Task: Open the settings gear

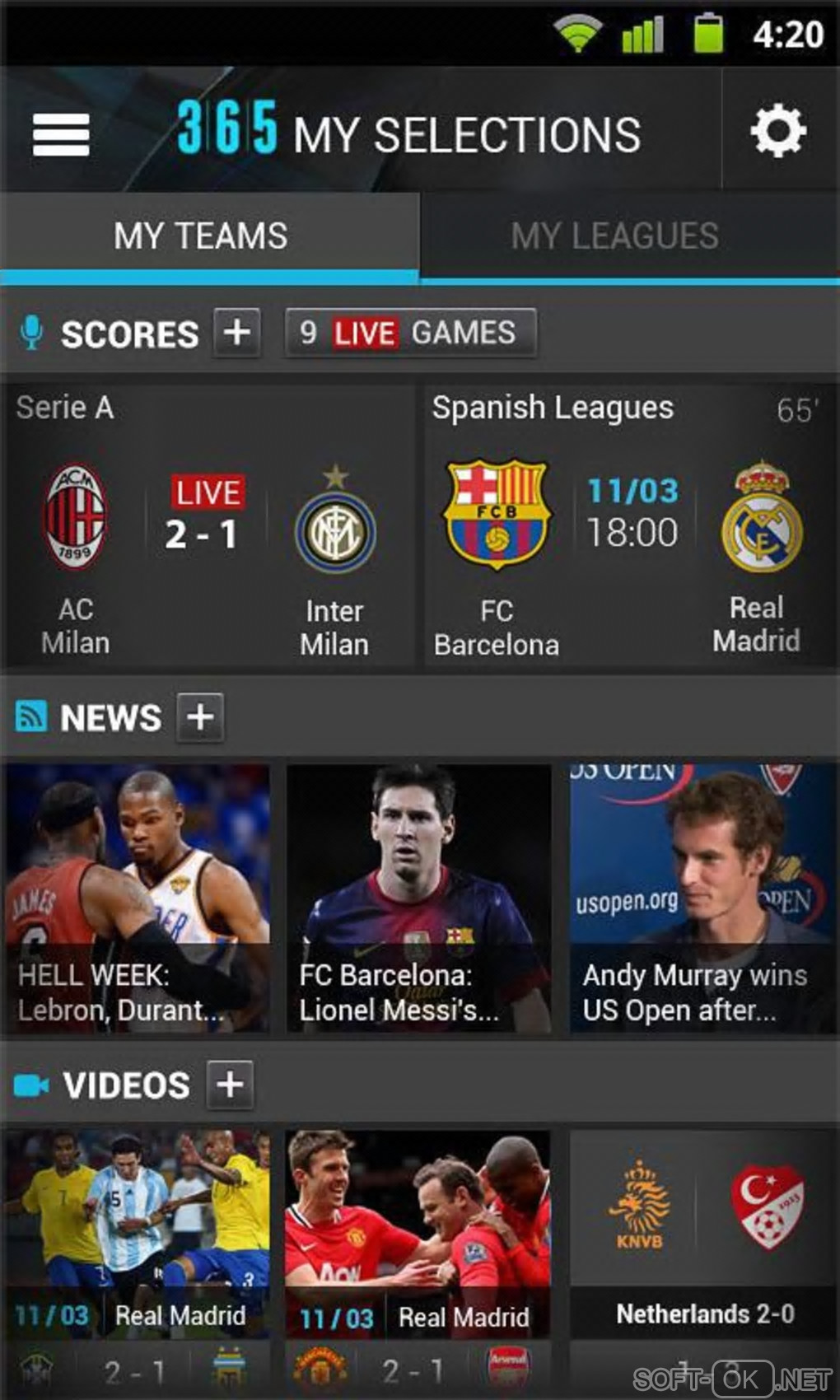Action: [778, 131]
